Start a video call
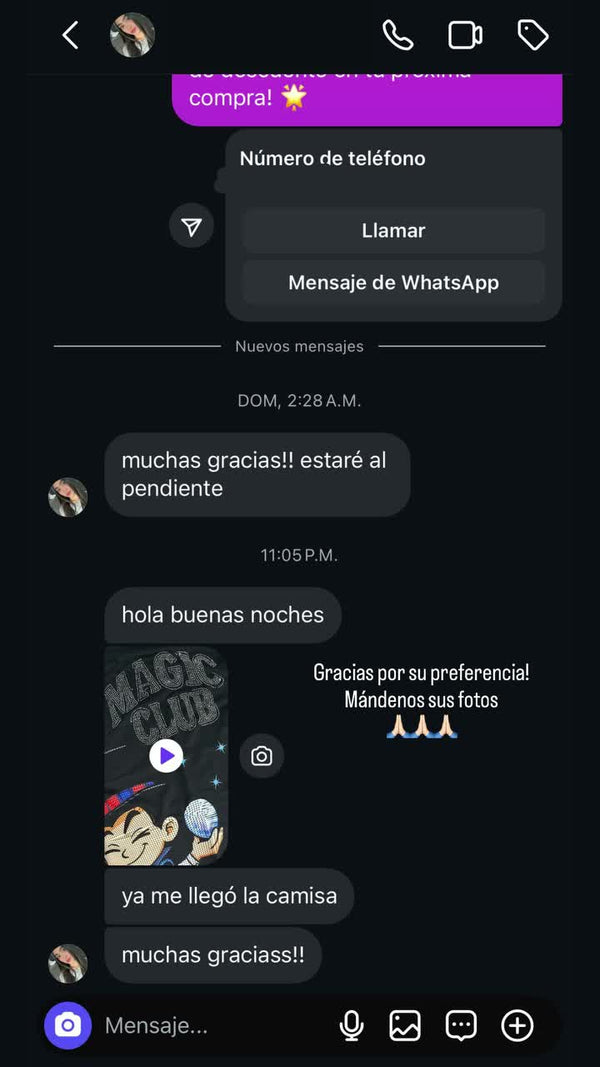The width and height of the screenshot is (600, 1067). [465, 36]
